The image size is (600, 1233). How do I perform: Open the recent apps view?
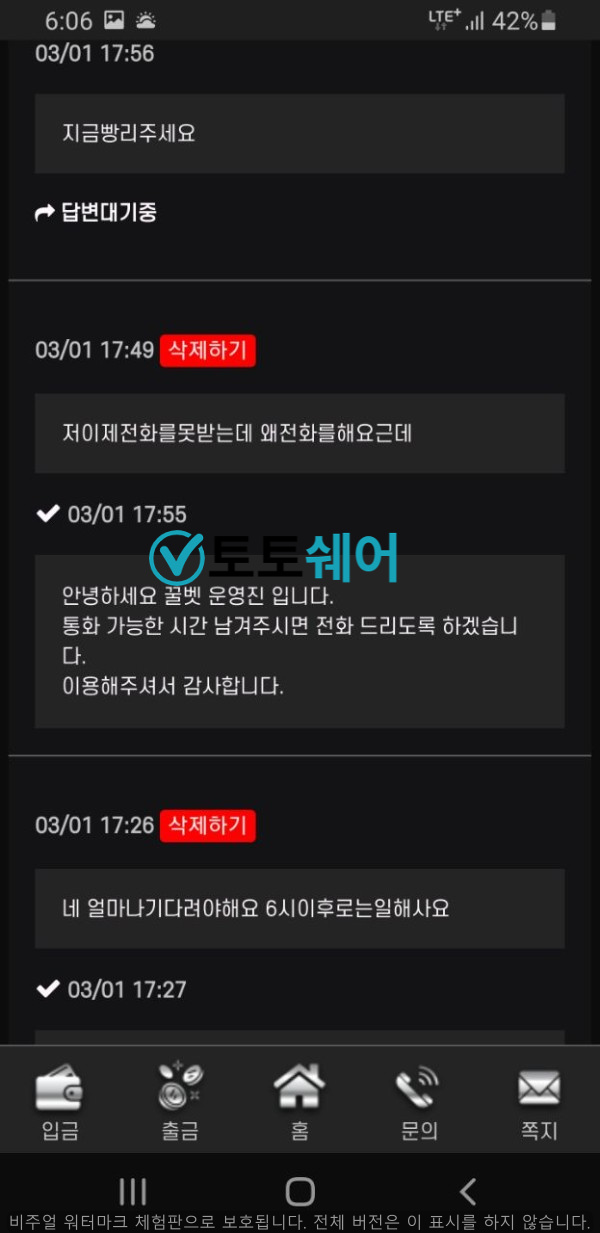(x=133, y=1190)
